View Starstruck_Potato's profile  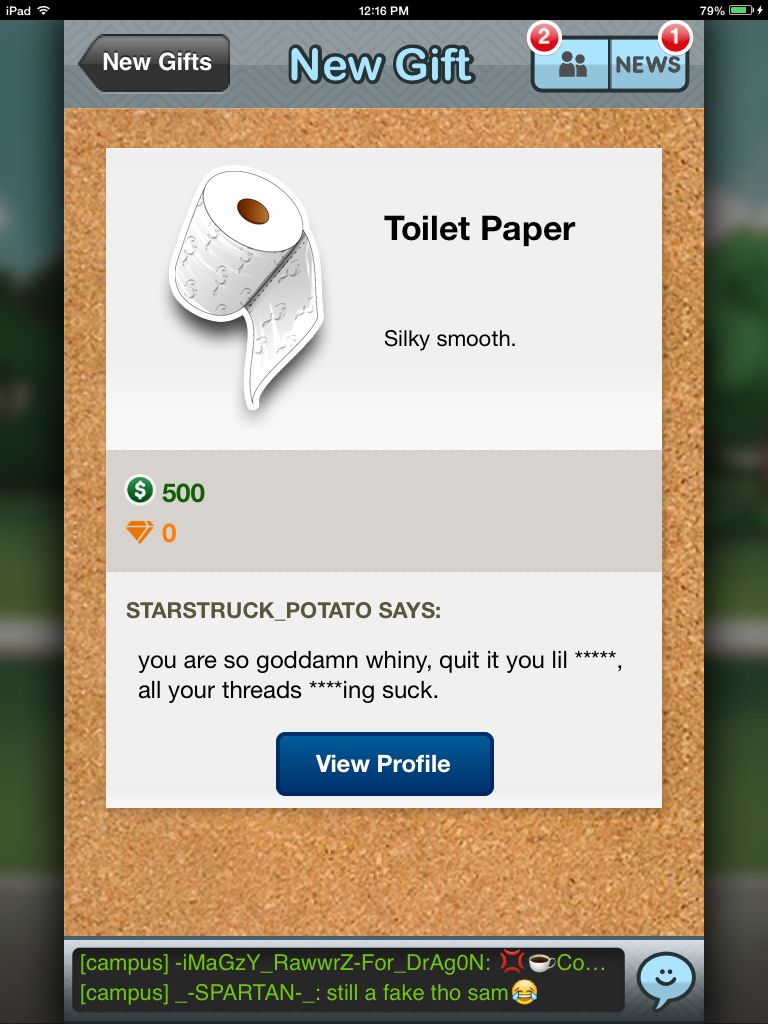point(384,764)
